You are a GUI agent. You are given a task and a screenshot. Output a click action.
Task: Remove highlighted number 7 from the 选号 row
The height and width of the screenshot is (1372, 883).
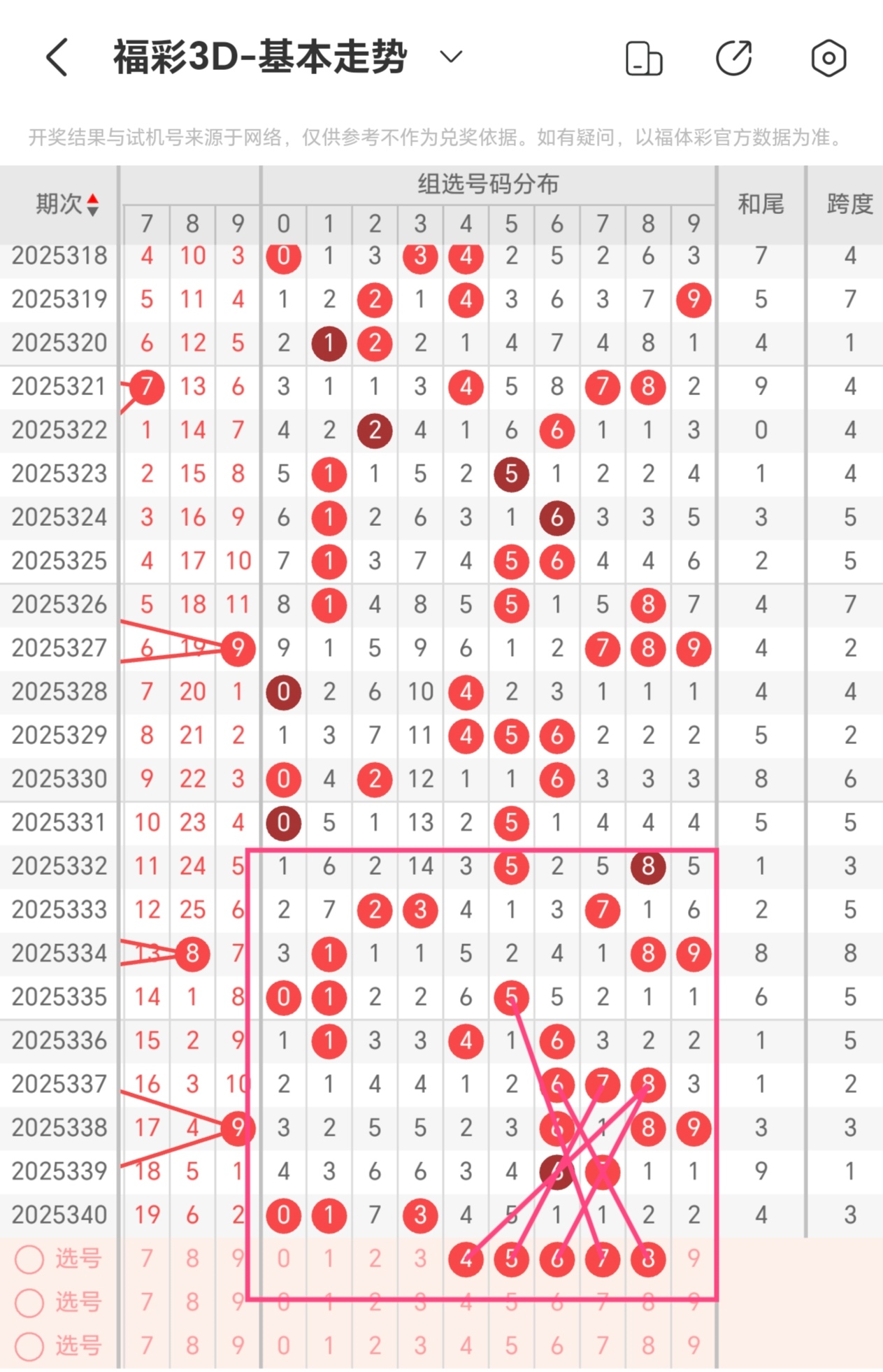point(602,1259)
